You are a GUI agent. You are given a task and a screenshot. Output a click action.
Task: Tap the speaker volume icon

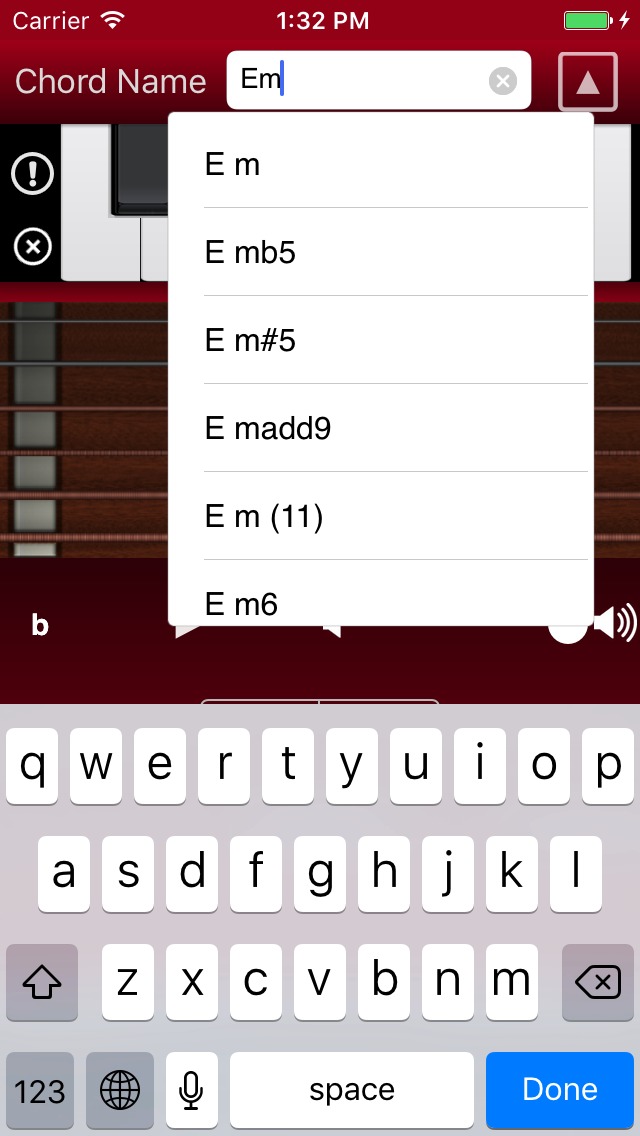(615, 622)
